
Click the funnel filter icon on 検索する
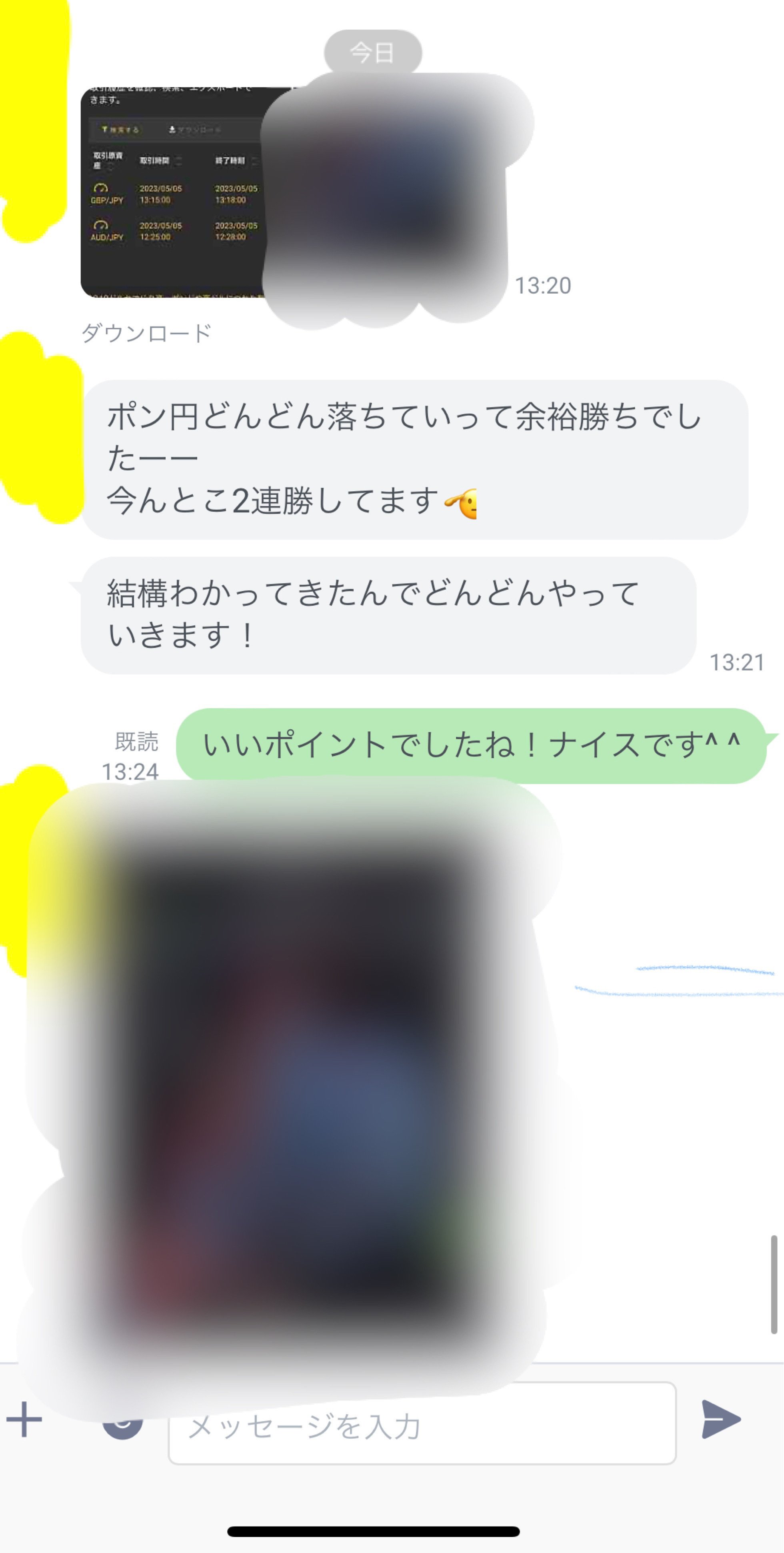coord(105,129)
